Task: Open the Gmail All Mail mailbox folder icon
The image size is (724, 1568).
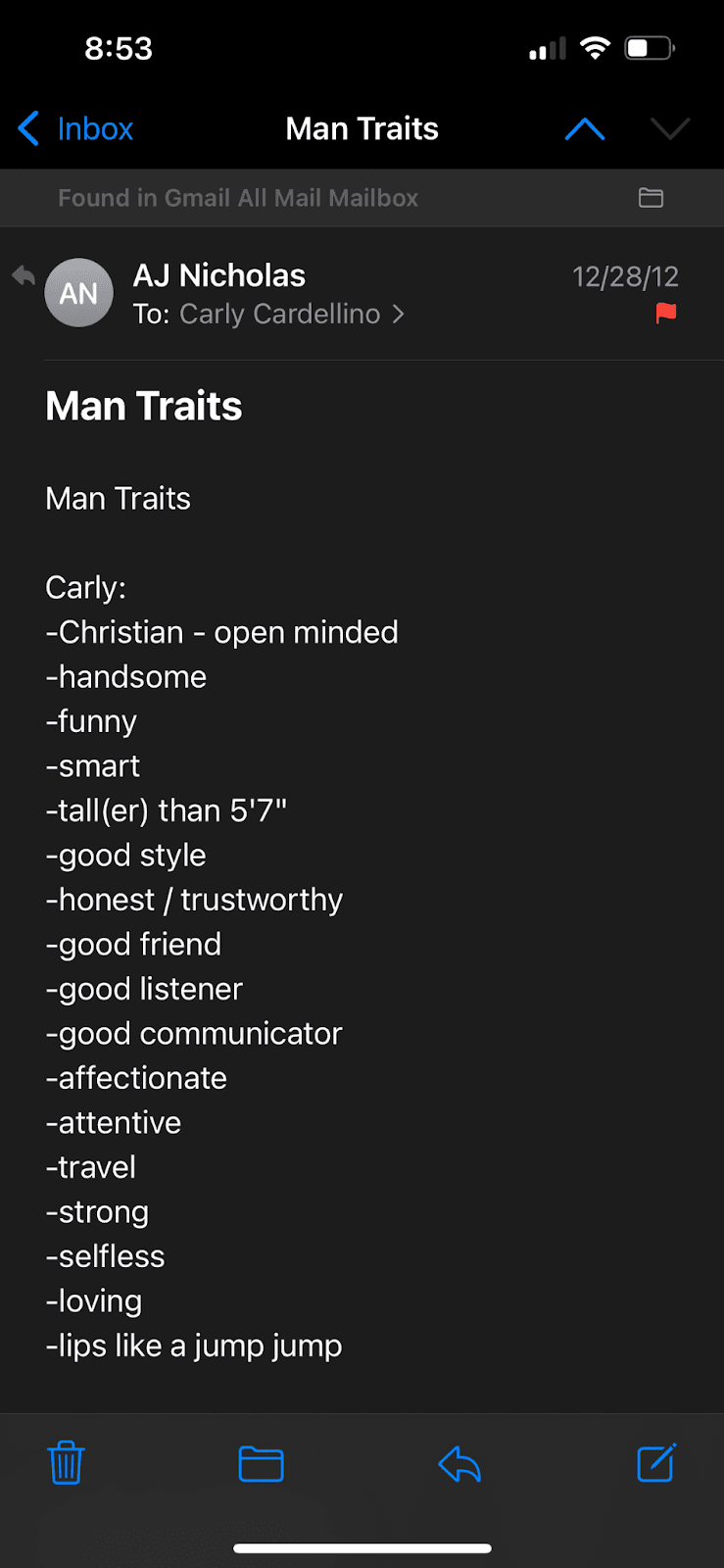Action: pyautogui.click(x=651, y=198)
